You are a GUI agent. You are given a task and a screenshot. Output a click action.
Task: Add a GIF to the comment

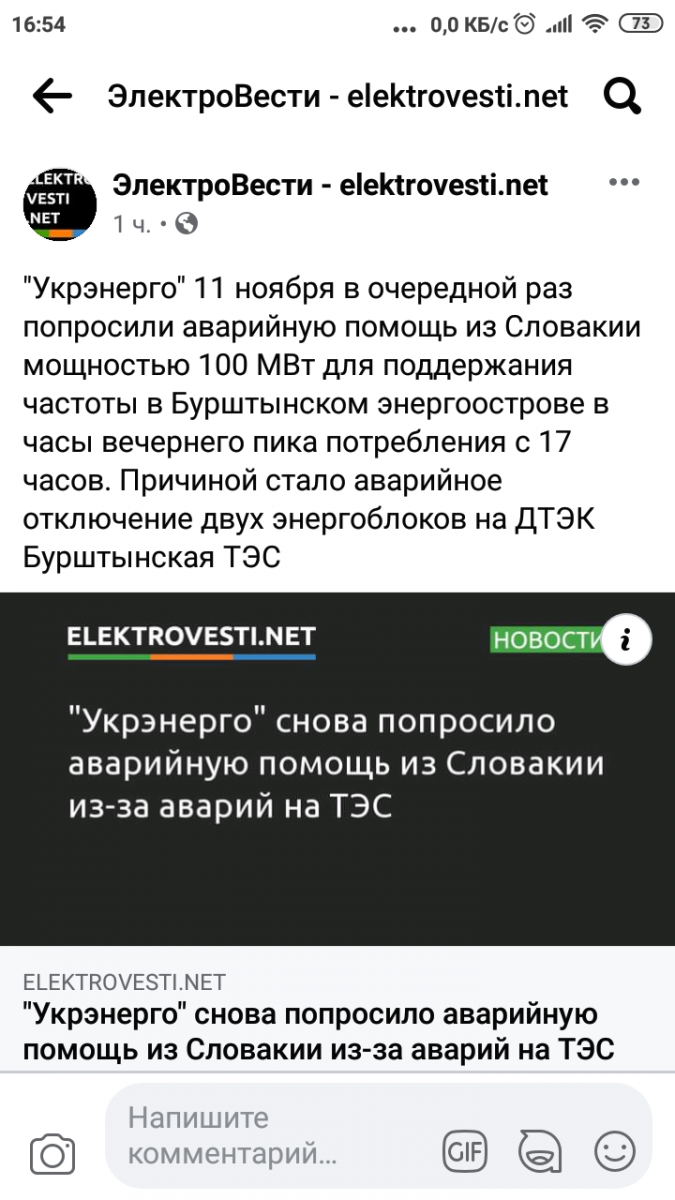(464, 1152)
